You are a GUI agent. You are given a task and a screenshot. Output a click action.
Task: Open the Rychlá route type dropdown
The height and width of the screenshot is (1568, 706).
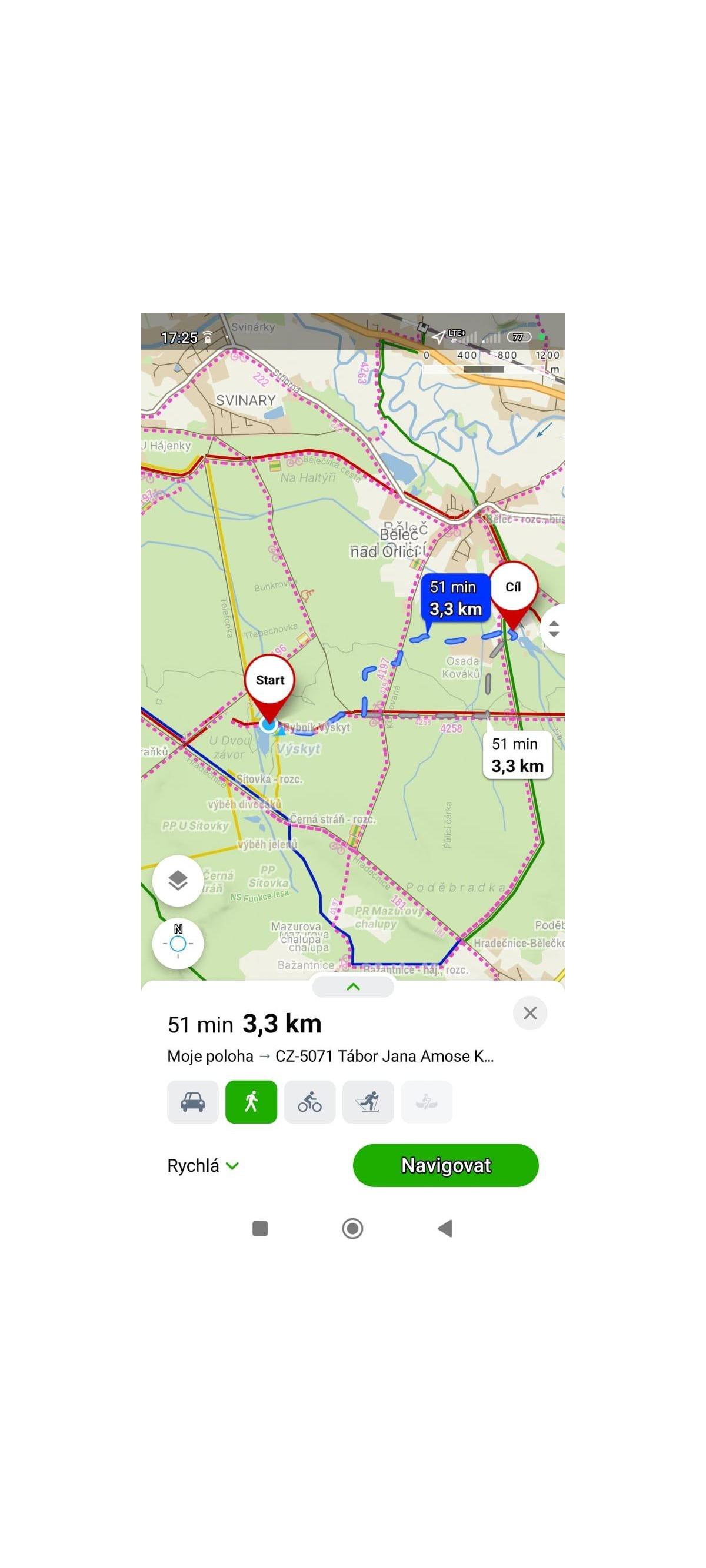(x=203, y=1166)
